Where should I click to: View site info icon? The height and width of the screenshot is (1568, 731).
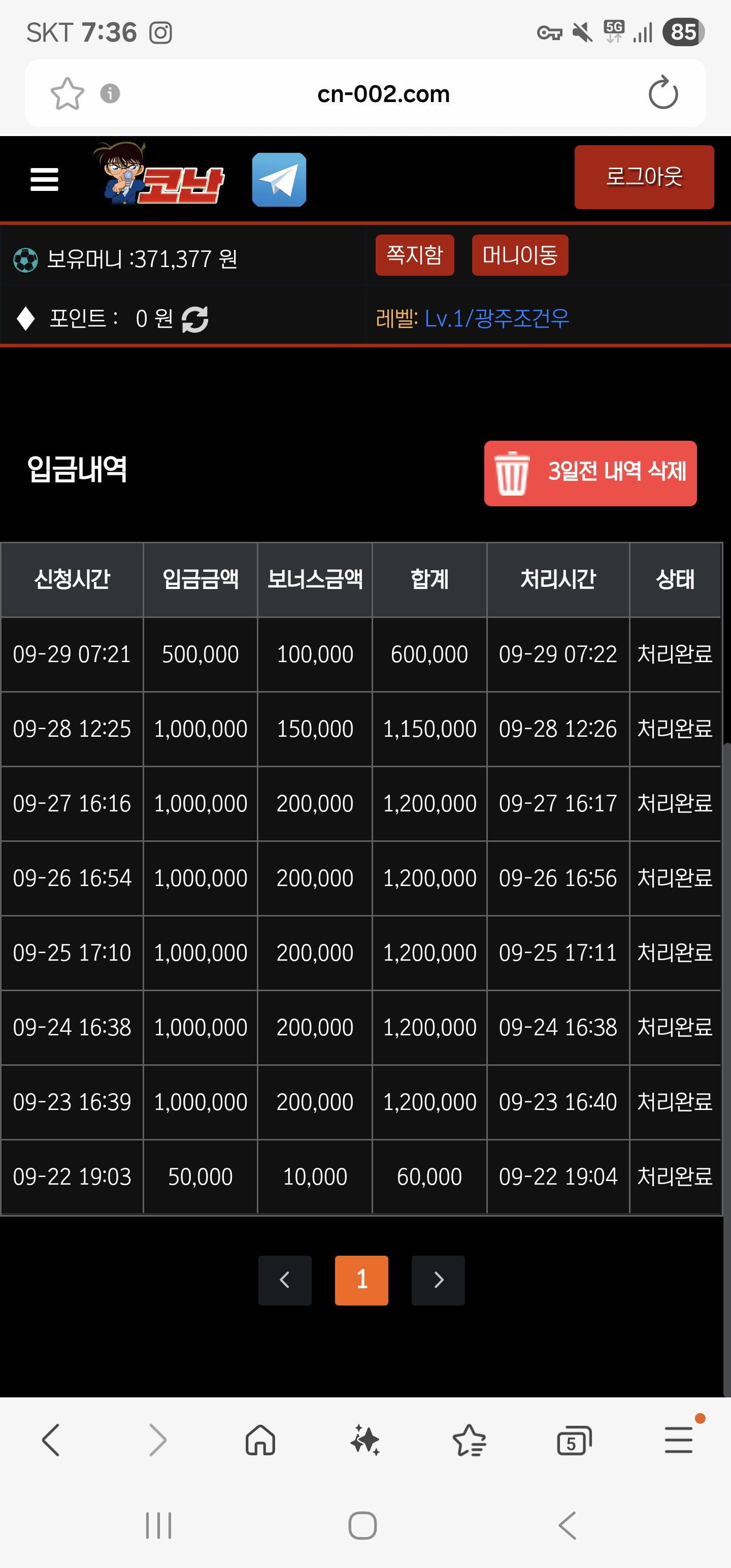click(110, 94)
